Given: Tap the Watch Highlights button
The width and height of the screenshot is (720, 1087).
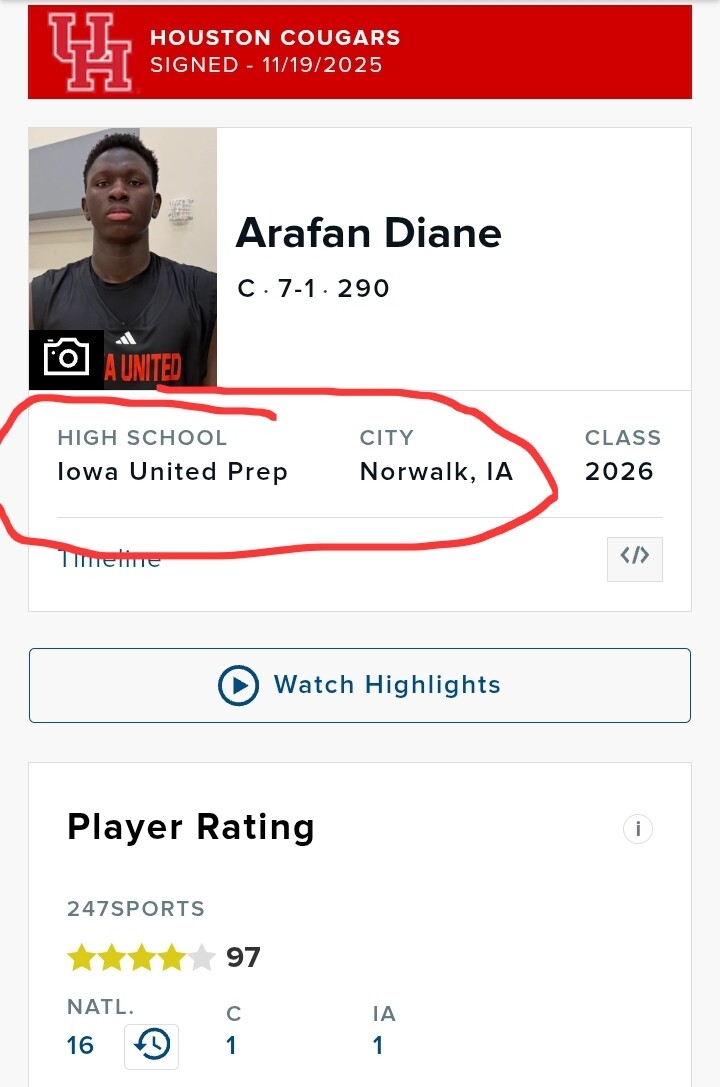Looking at the screenshot, I should coord(360,685).
